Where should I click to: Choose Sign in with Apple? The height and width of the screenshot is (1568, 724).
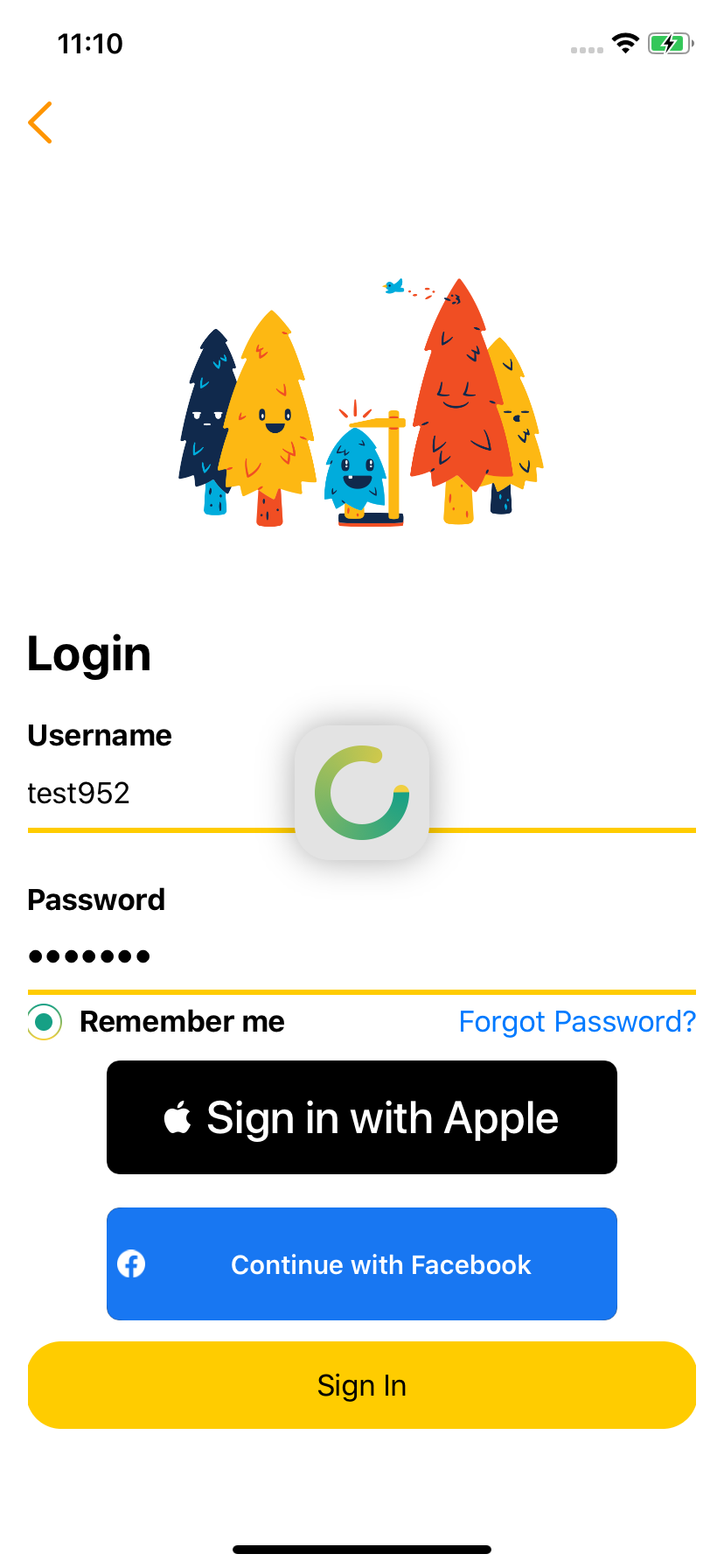(362, 1117)
